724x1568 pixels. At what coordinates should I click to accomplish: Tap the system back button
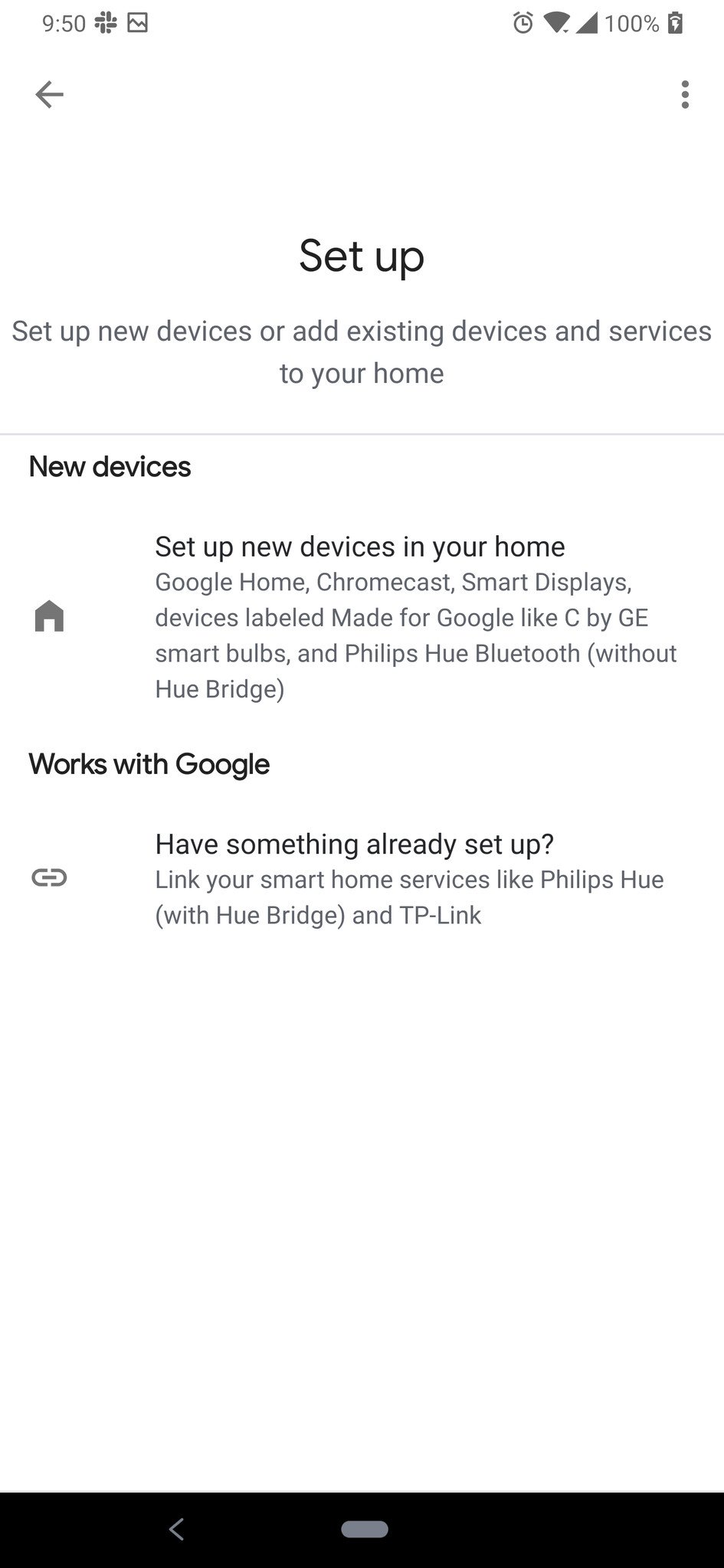point(176,1529)
